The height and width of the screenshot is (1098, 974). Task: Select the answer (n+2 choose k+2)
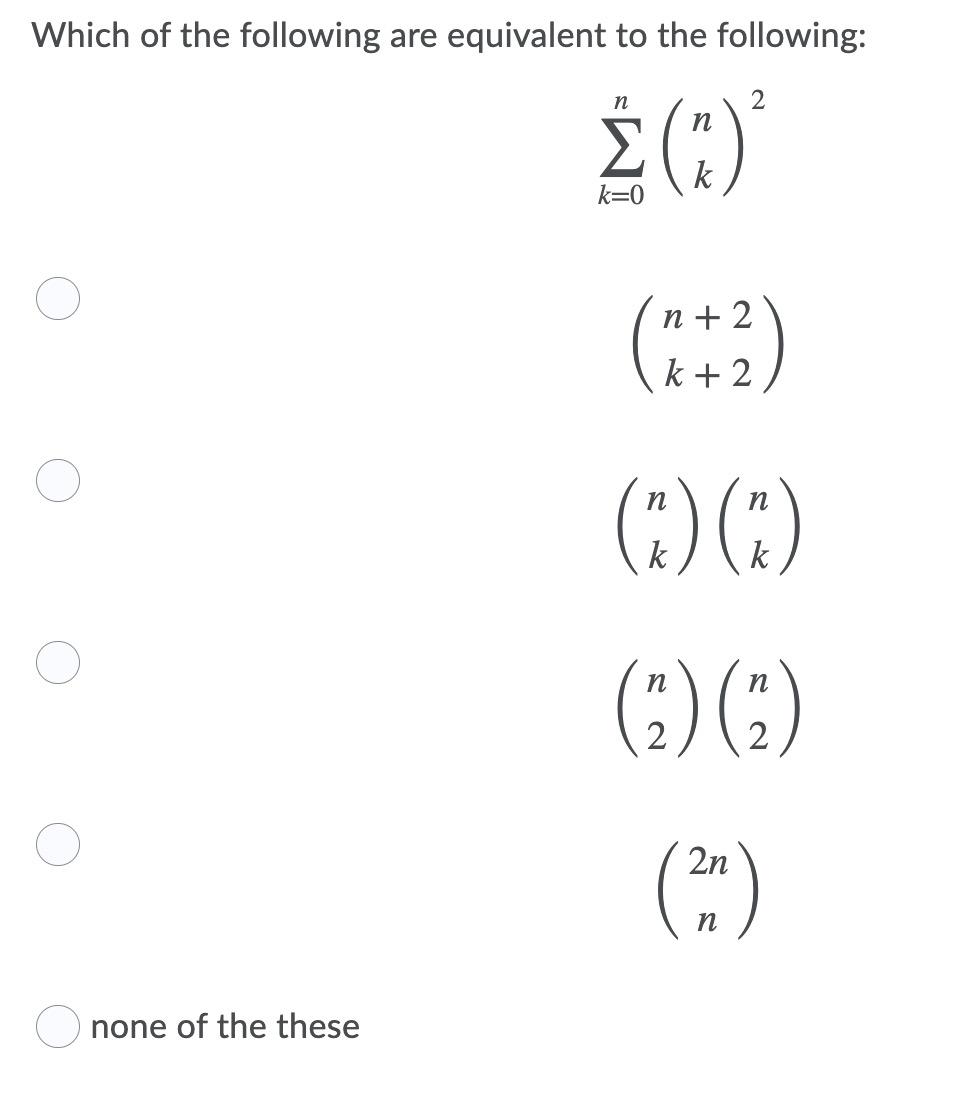[59, 298]
